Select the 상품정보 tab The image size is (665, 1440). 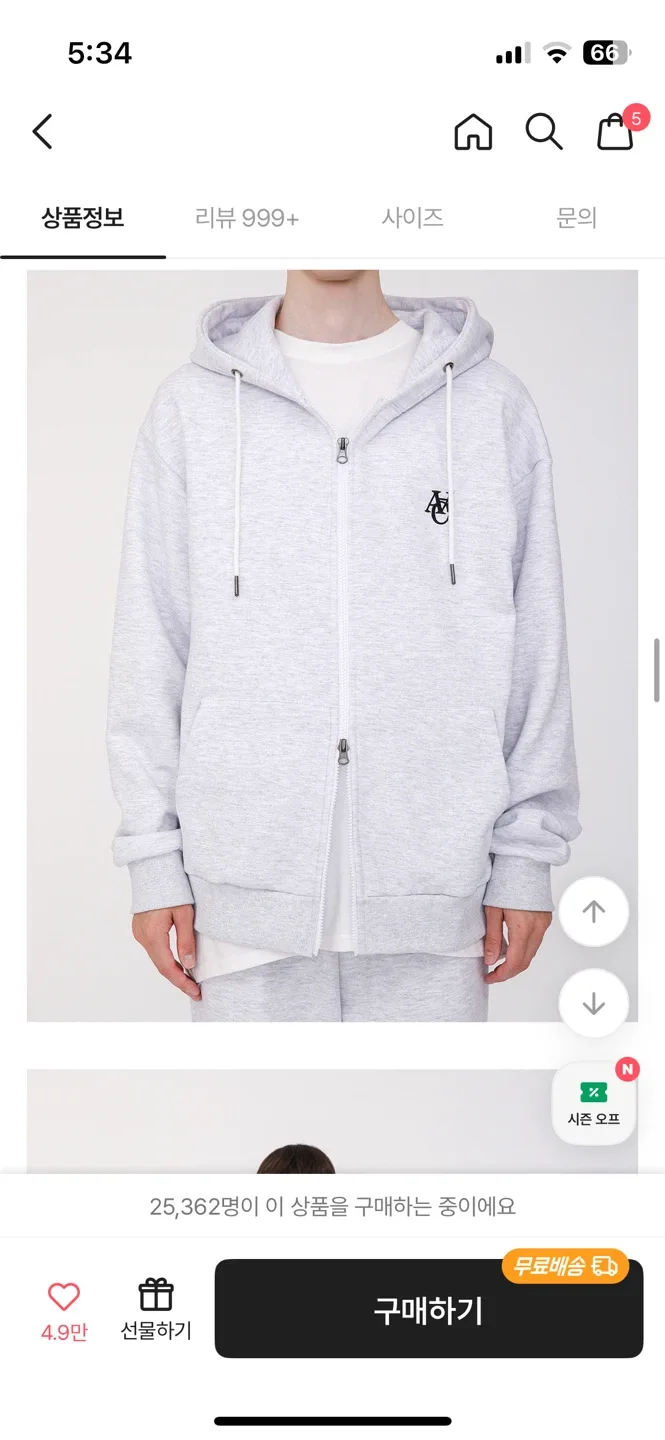point(83,218)
